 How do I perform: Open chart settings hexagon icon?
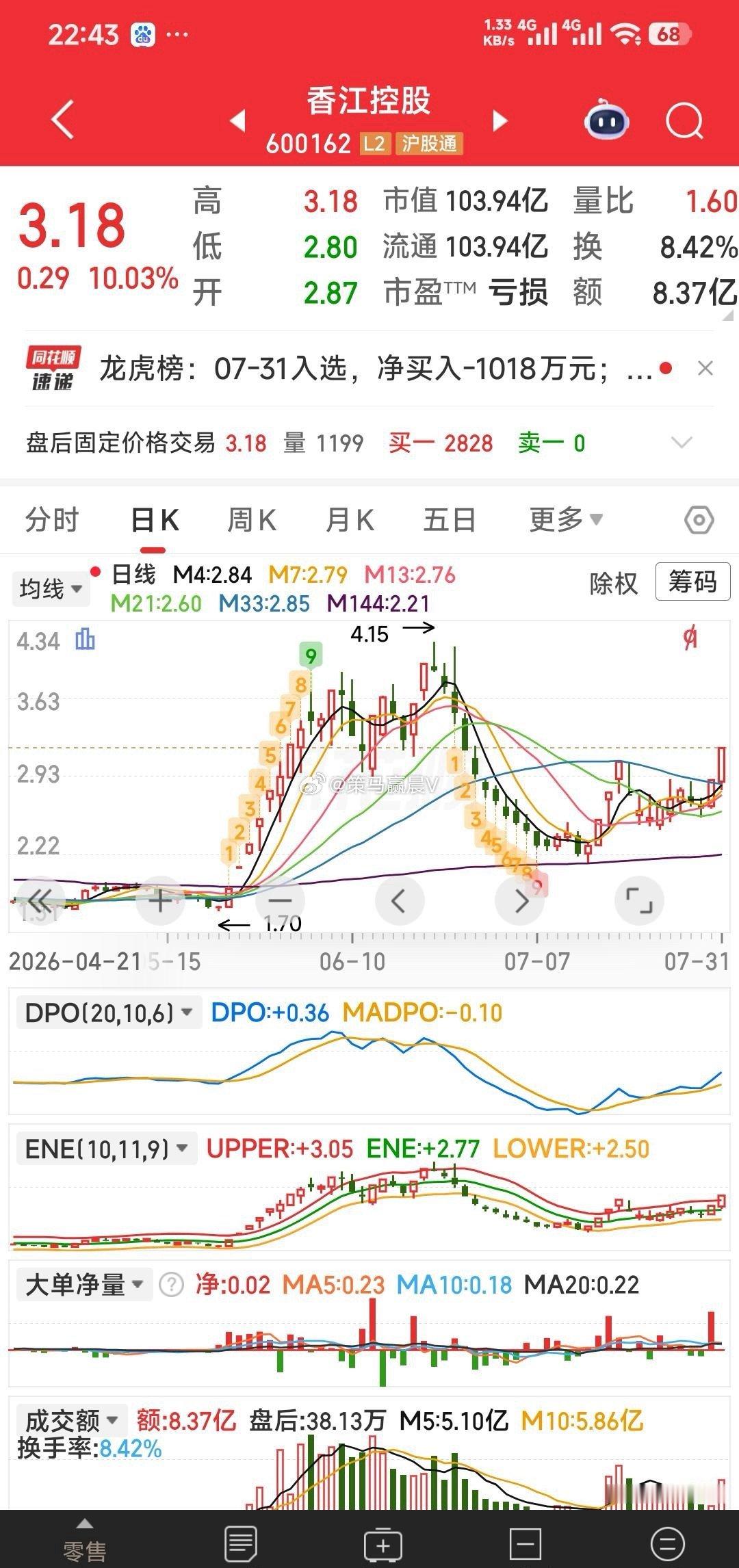pos(699,521)
